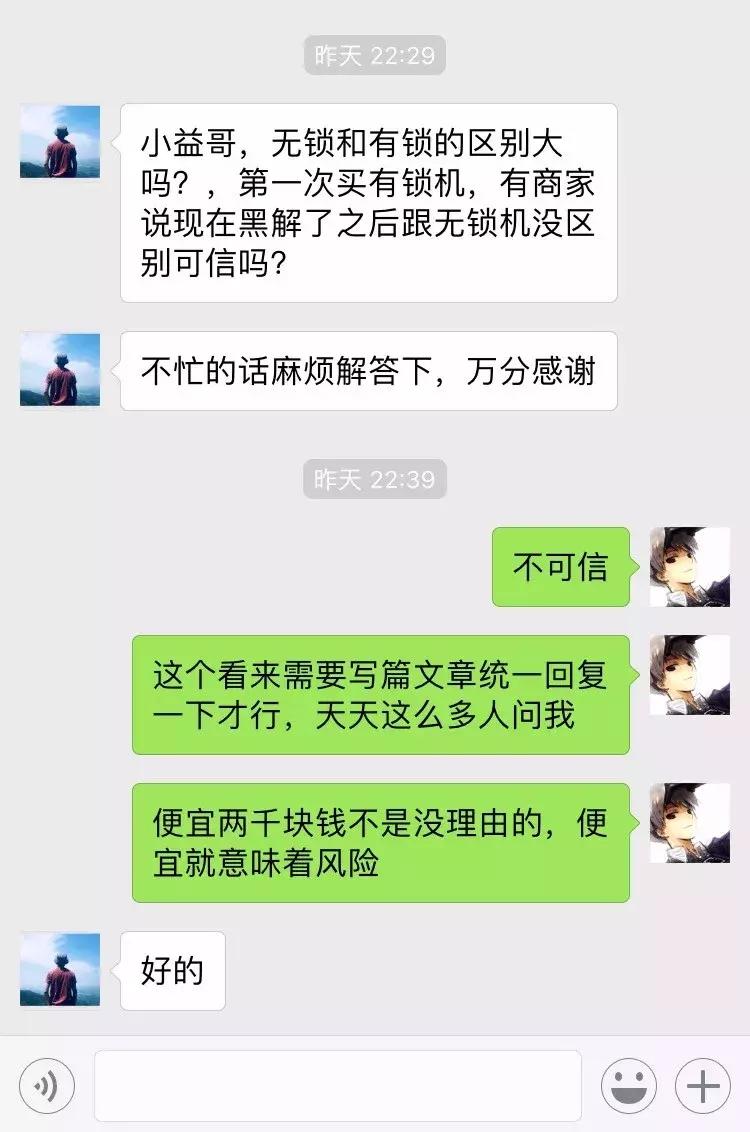Screen dimensions: 750x1132
Task: Tap the contact's avatar beside the 好的 message
Action: 60,968
